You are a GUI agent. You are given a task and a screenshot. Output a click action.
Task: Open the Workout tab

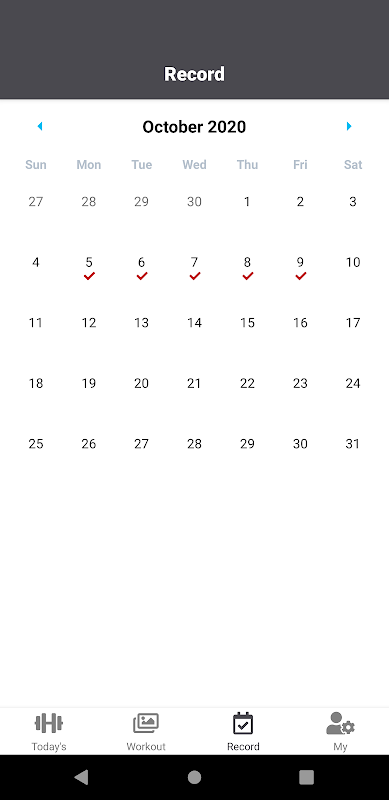(x=146, y=732)
